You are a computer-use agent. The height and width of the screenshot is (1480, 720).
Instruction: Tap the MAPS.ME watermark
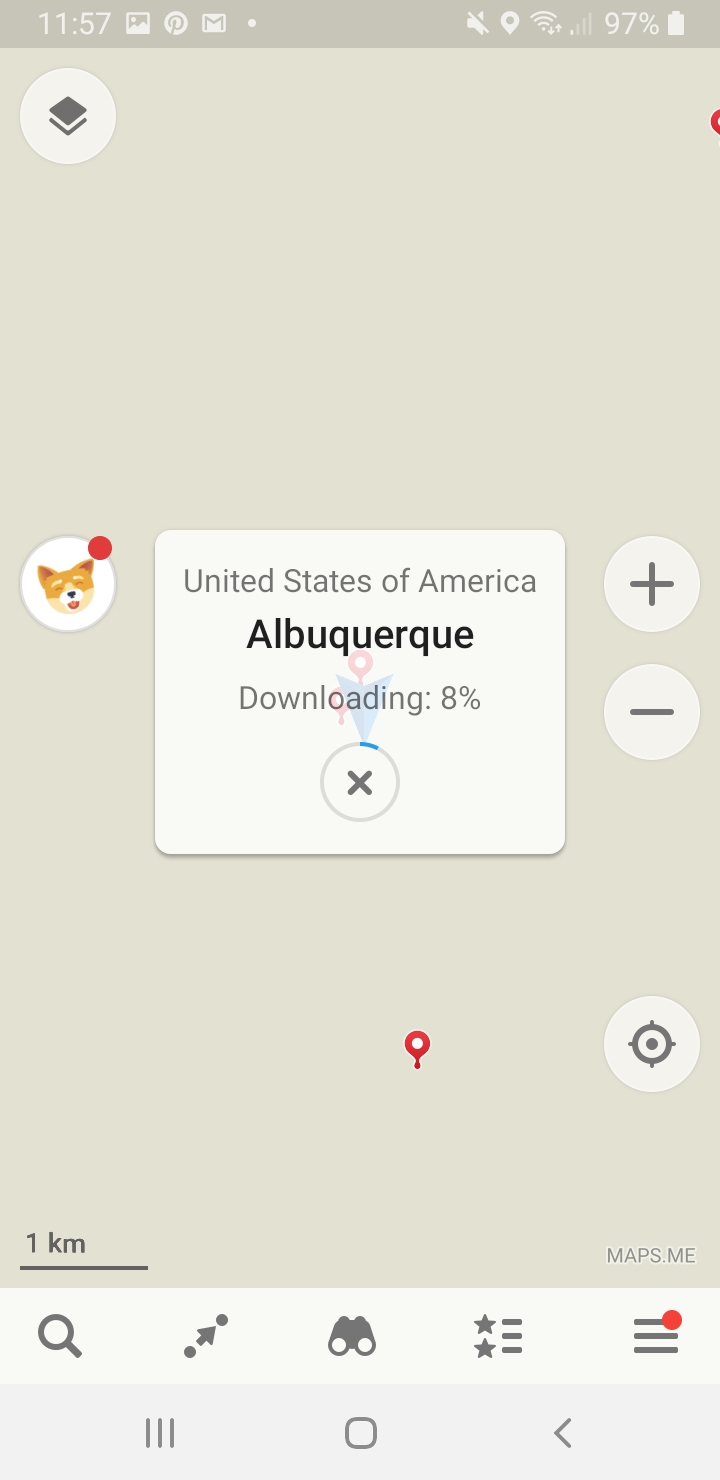652,1254
